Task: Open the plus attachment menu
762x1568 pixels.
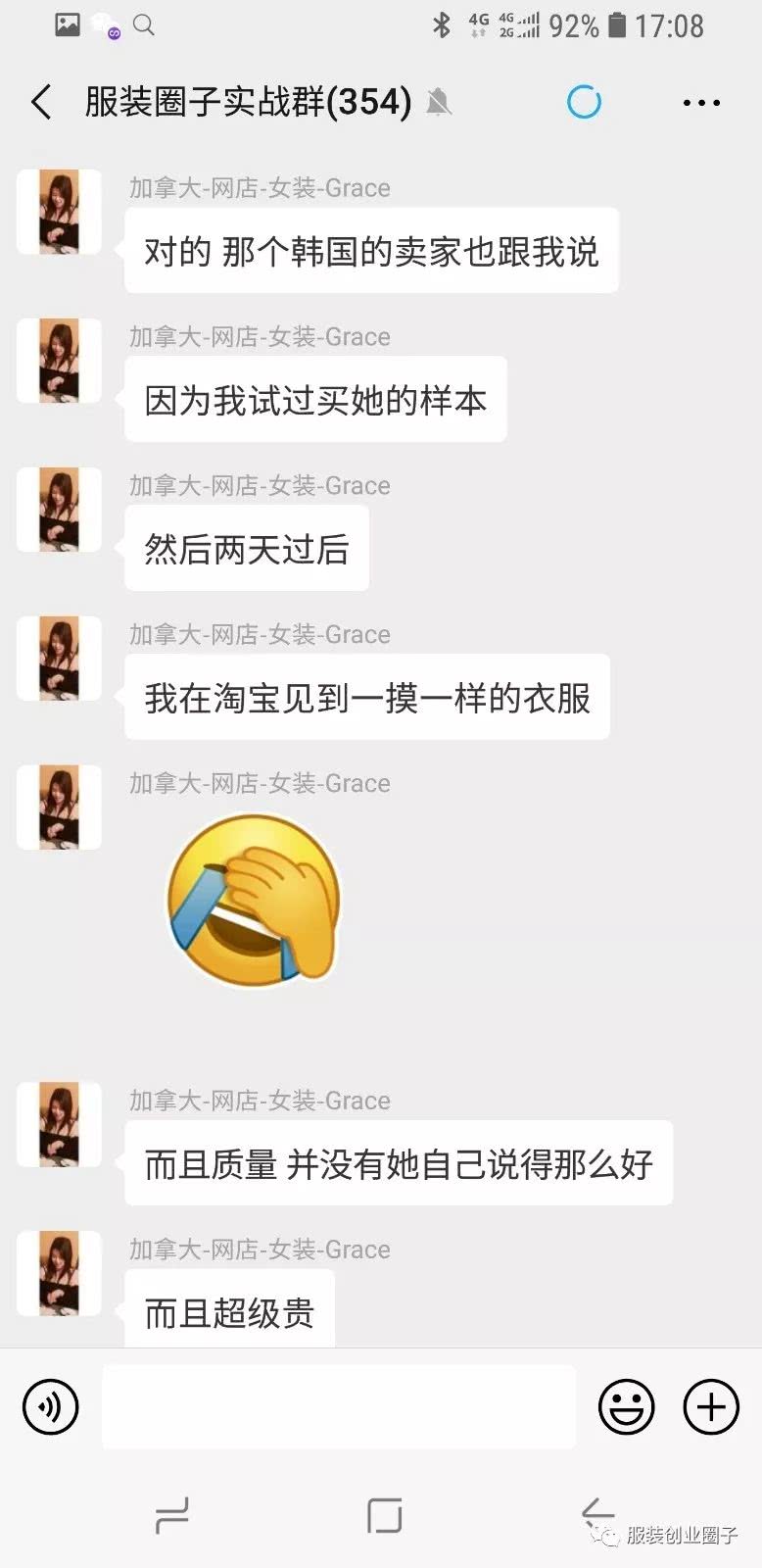Action: coord(711,1407)
